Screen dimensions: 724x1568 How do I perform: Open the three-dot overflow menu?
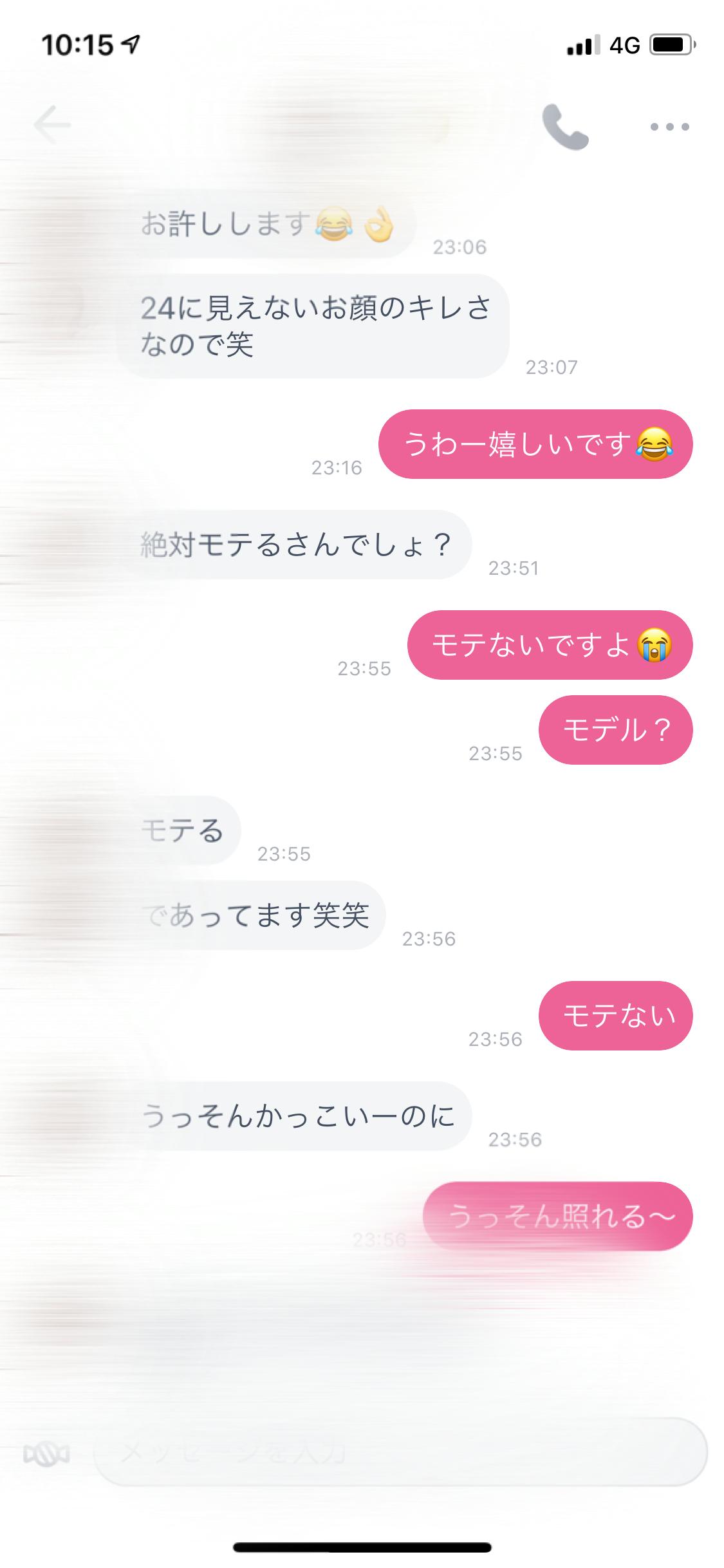pyautogui.click(x=669, y=127)
